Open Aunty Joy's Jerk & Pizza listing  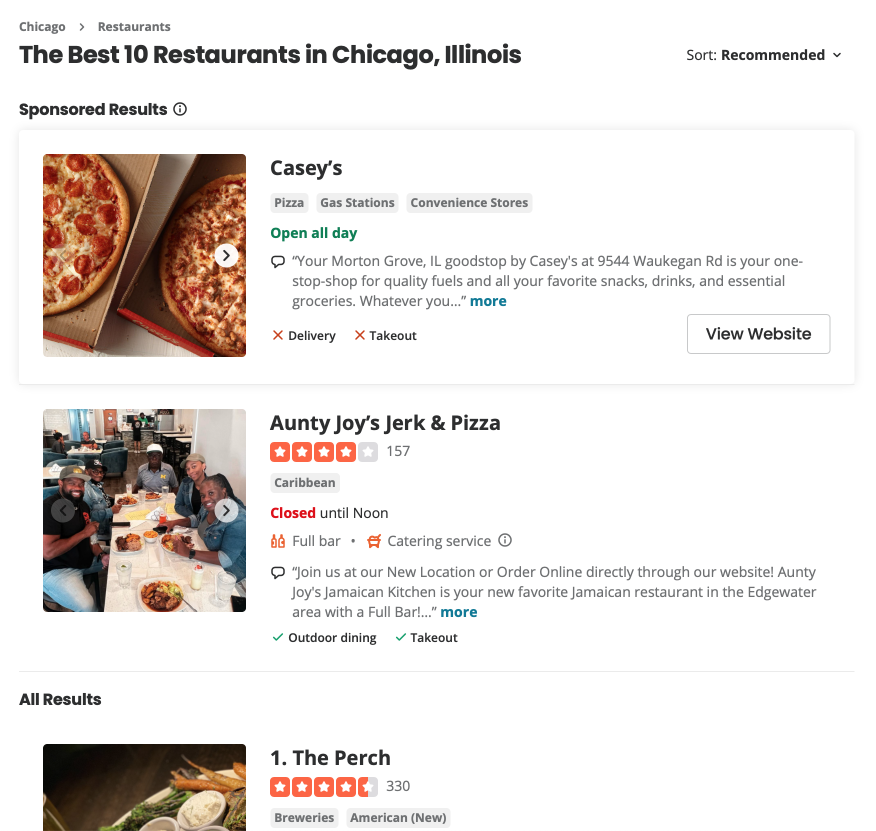point(385,423)
